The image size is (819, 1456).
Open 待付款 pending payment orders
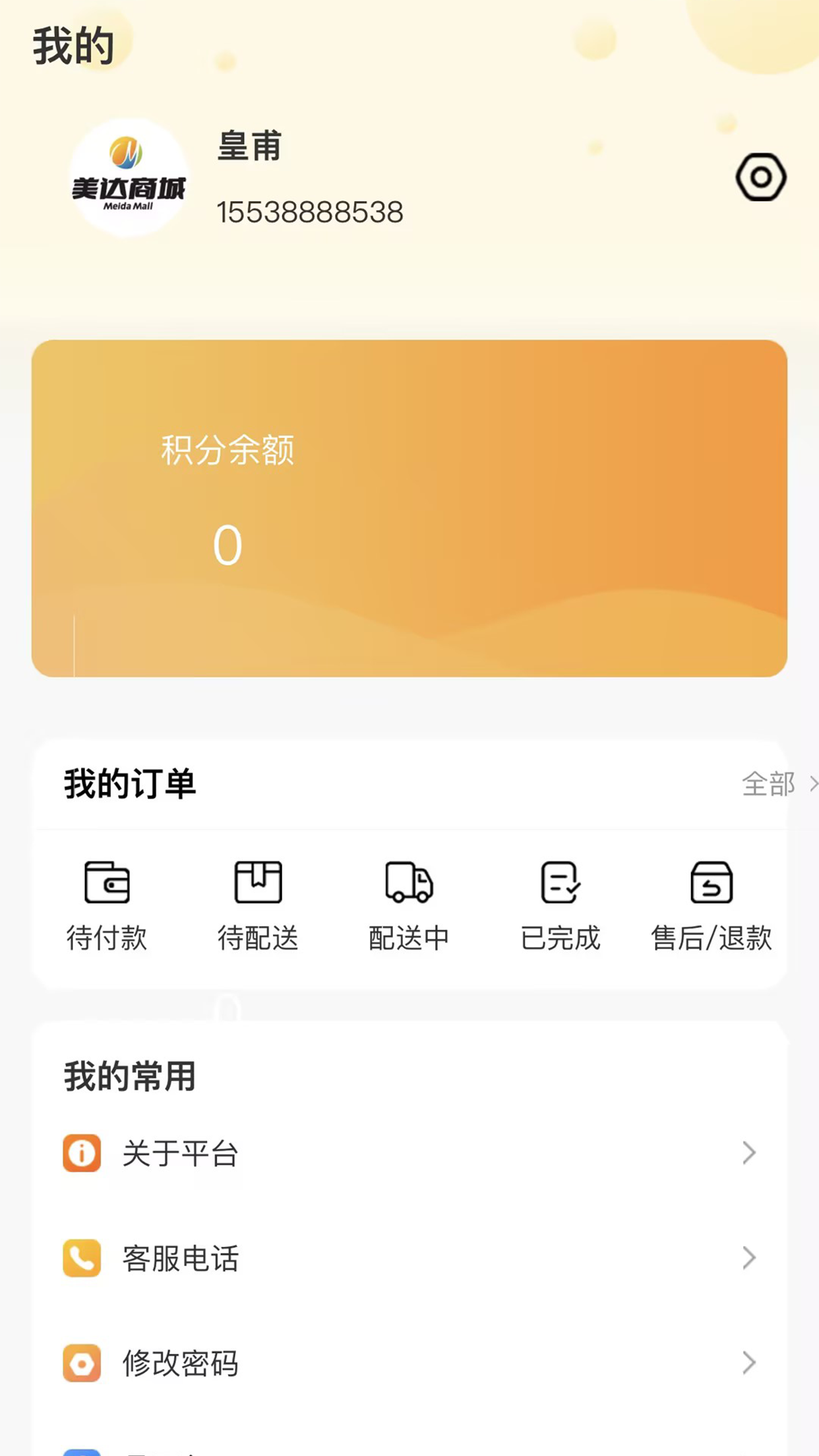(x=107, y=906)
